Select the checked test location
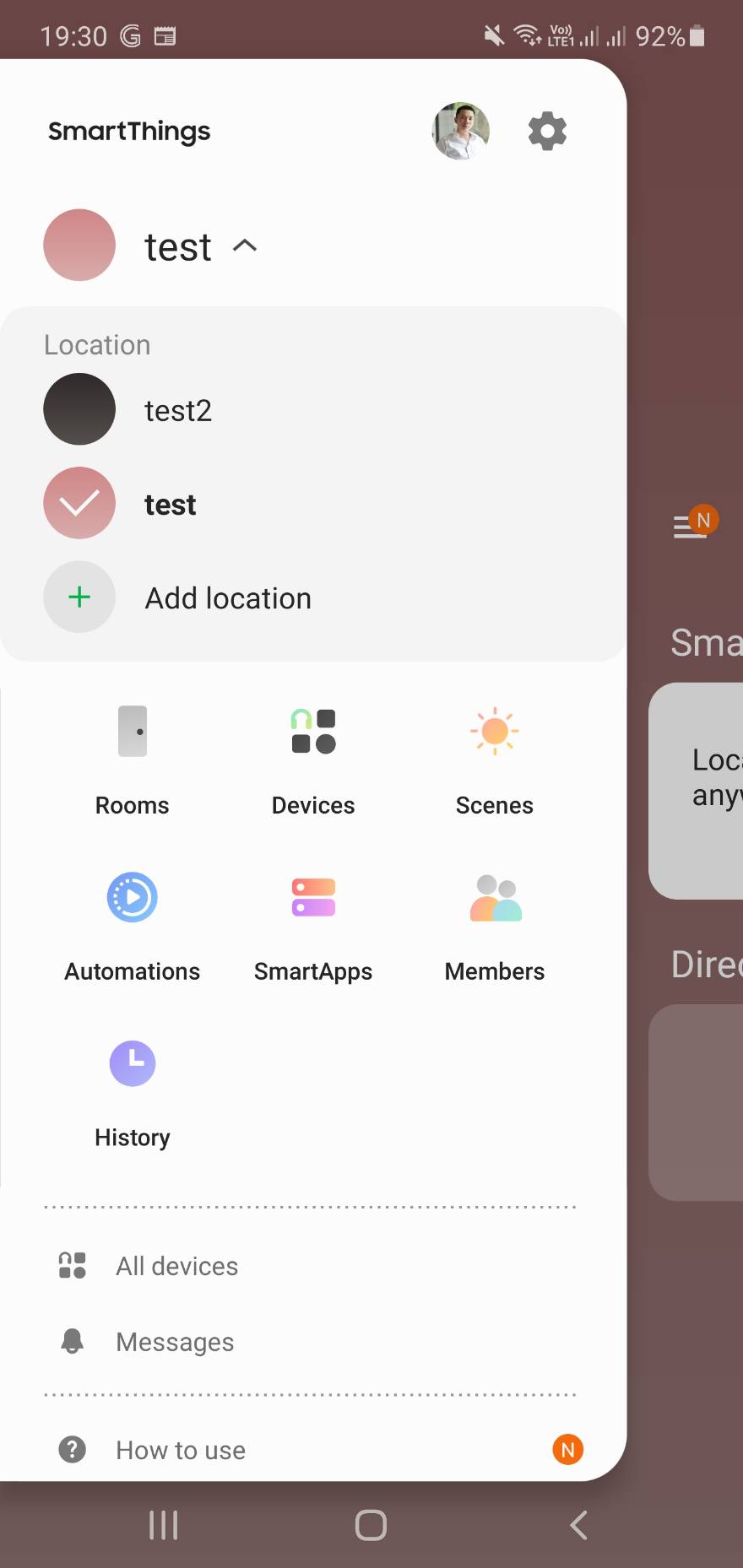Screen dimensions: 743x1568 coord(312,504)
